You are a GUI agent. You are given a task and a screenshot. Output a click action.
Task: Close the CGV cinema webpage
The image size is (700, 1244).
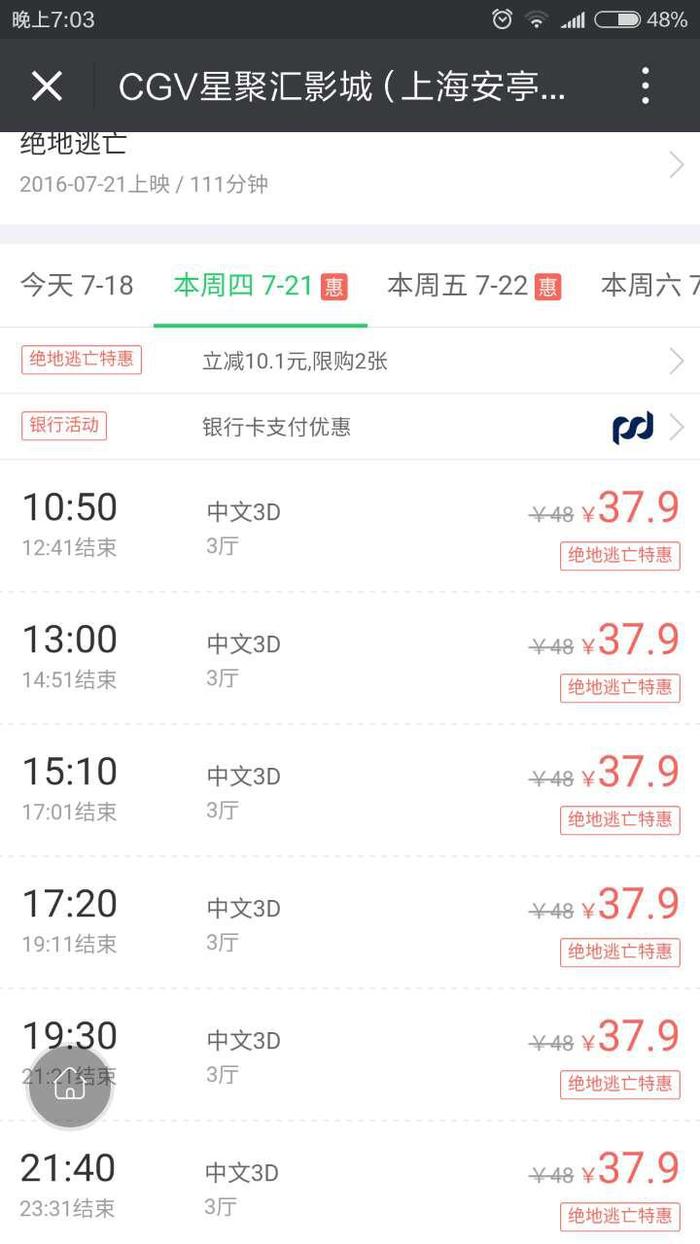(47, 87)
